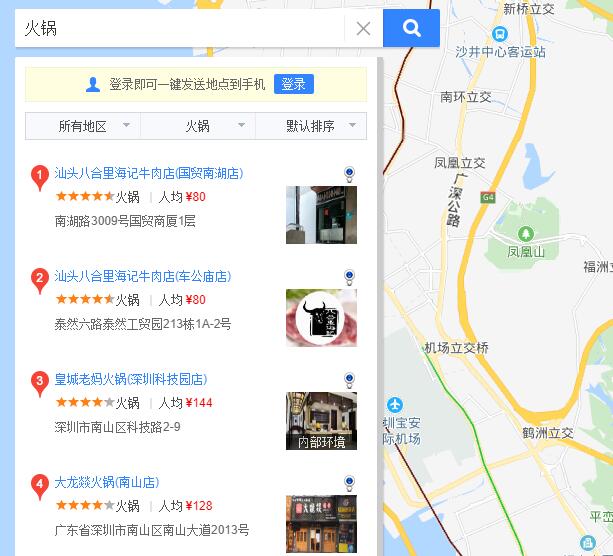Open 皇城老妈火锅(深圳科技园店) result
613x556 pixels.
point(130,379)
